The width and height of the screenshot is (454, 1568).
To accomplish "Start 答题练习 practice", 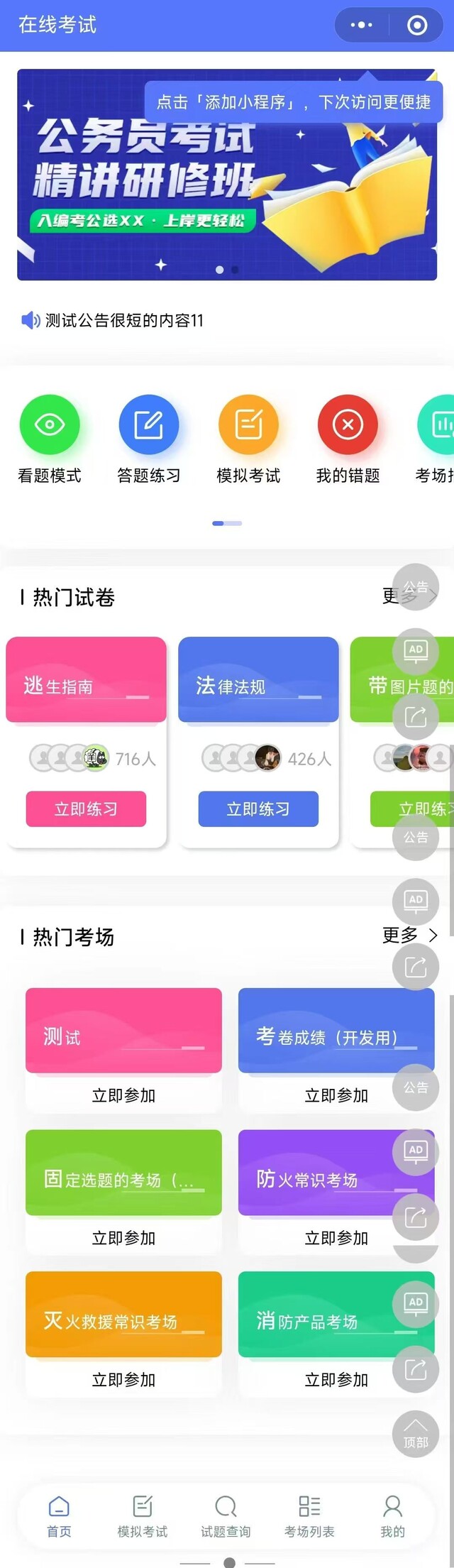I will pos(149,426).
